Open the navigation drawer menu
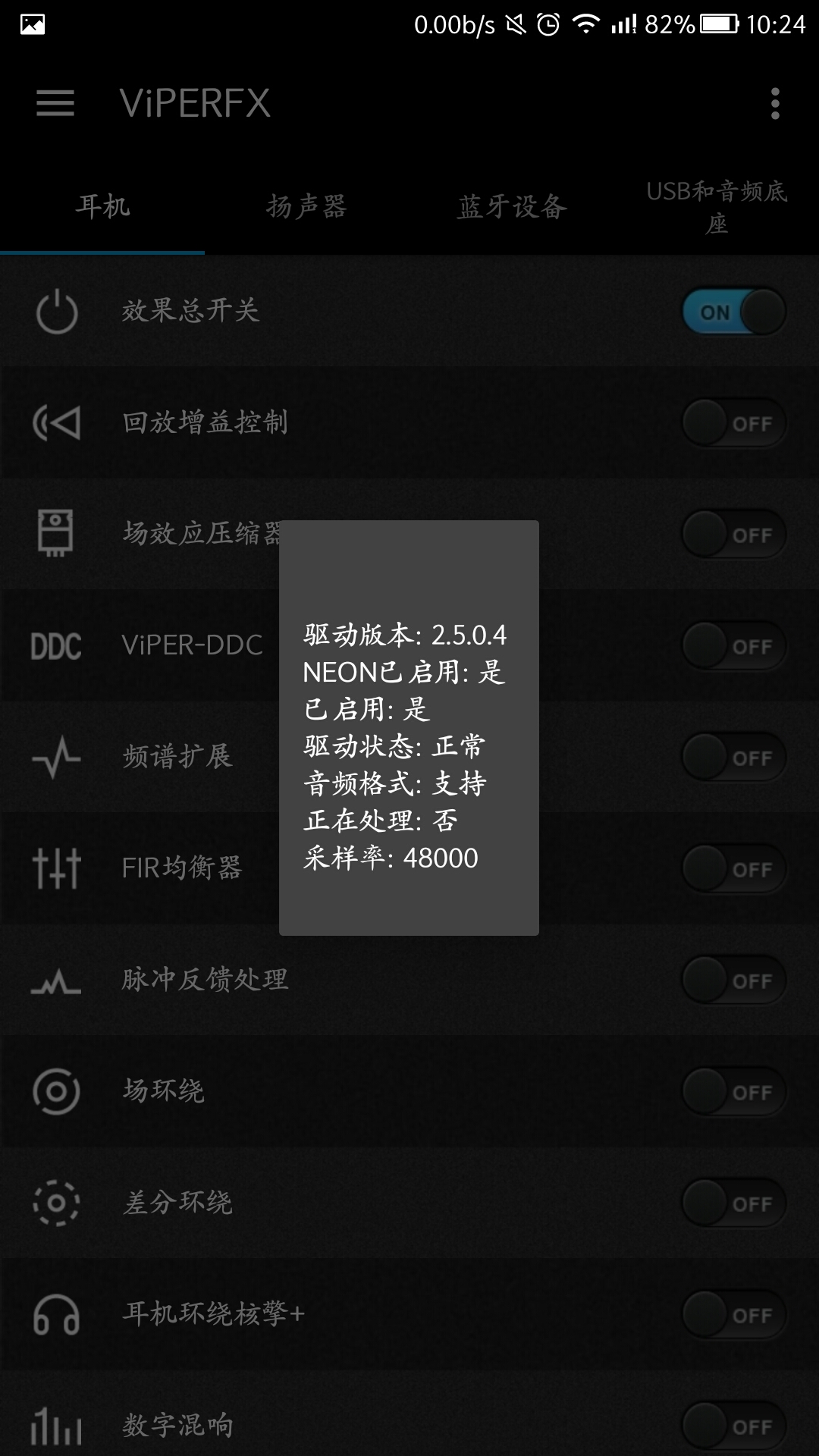This screenshot has height=1456, width=819. (55, 104)
